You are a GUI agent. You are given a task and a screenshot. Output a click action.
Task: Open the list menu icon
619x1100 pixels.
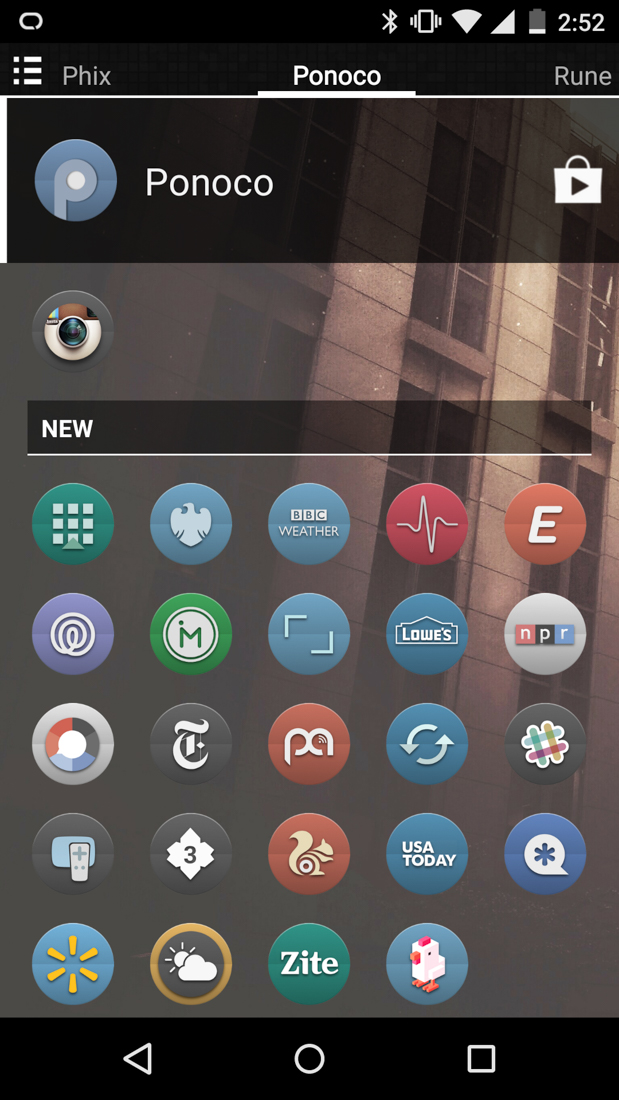coord(27,72)
